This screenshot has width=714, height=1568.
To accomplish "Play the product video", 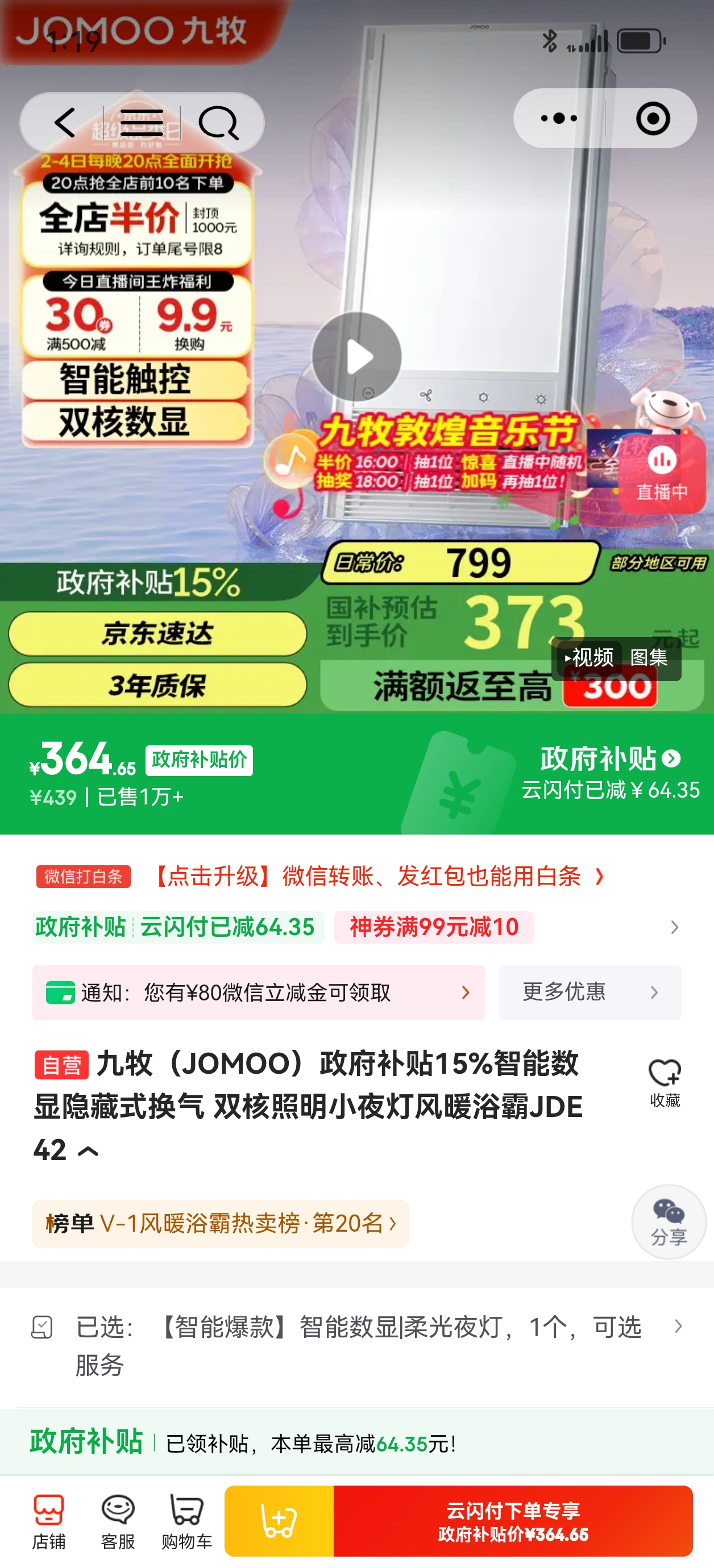I will coord(356,357).
